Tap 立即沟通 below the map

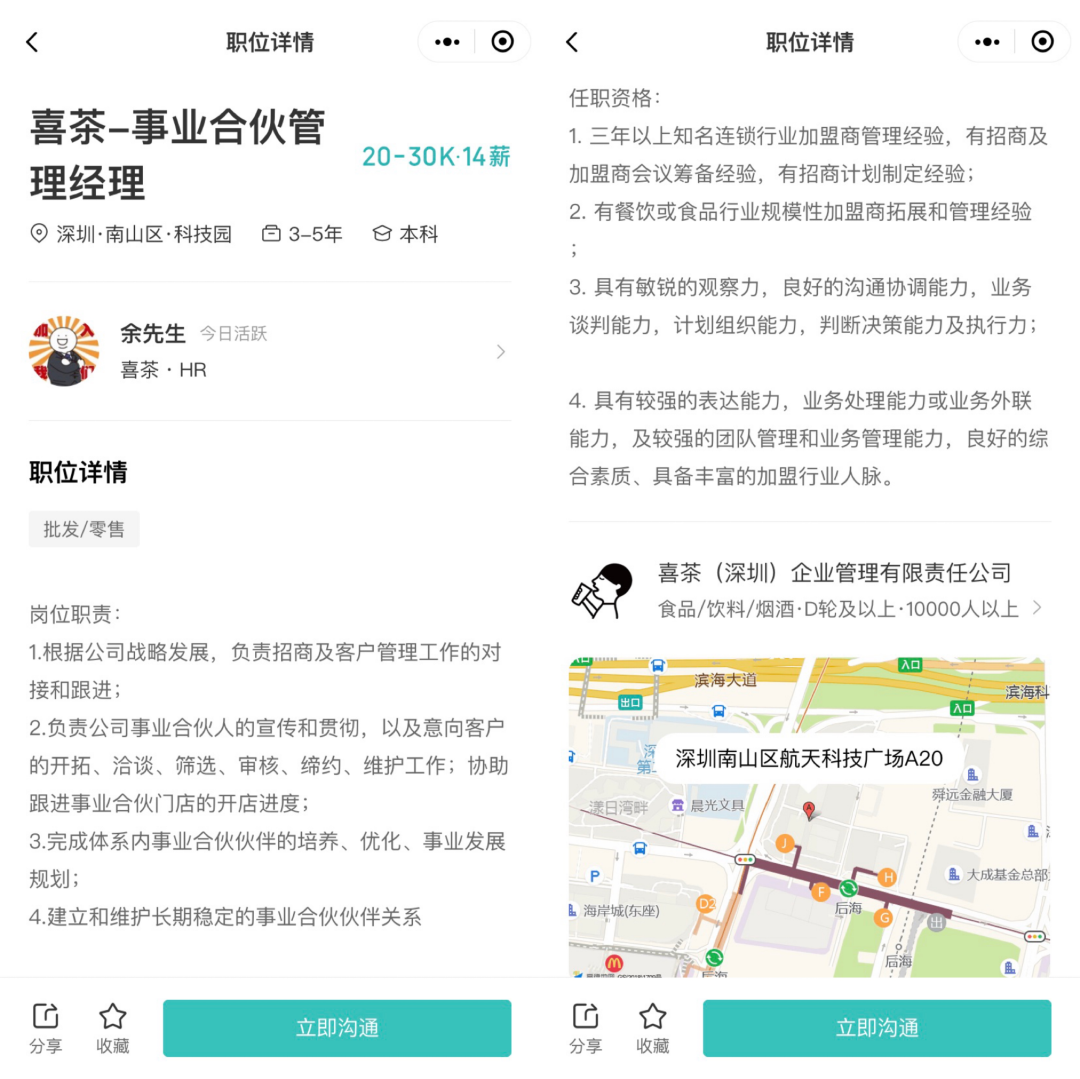pos(876,1027)
